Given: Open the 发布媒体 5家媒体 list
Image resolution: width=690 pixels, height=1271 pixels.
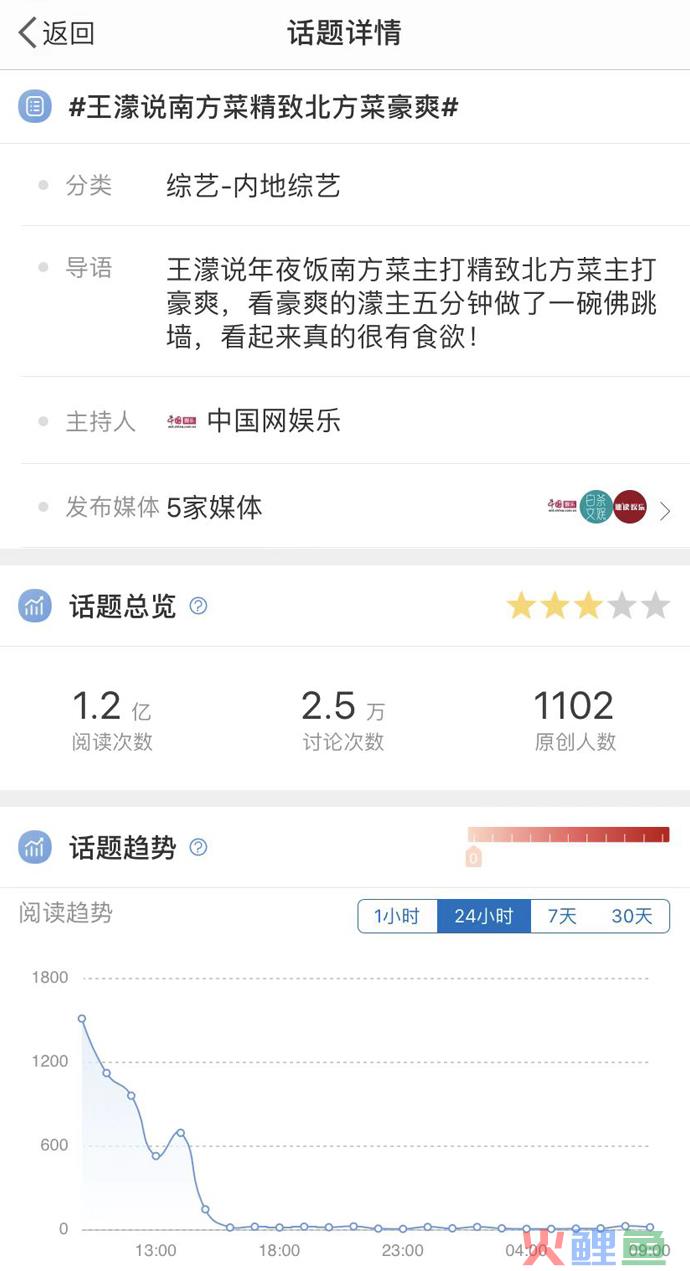Looking at the screenshot, I should pos(345,507).
